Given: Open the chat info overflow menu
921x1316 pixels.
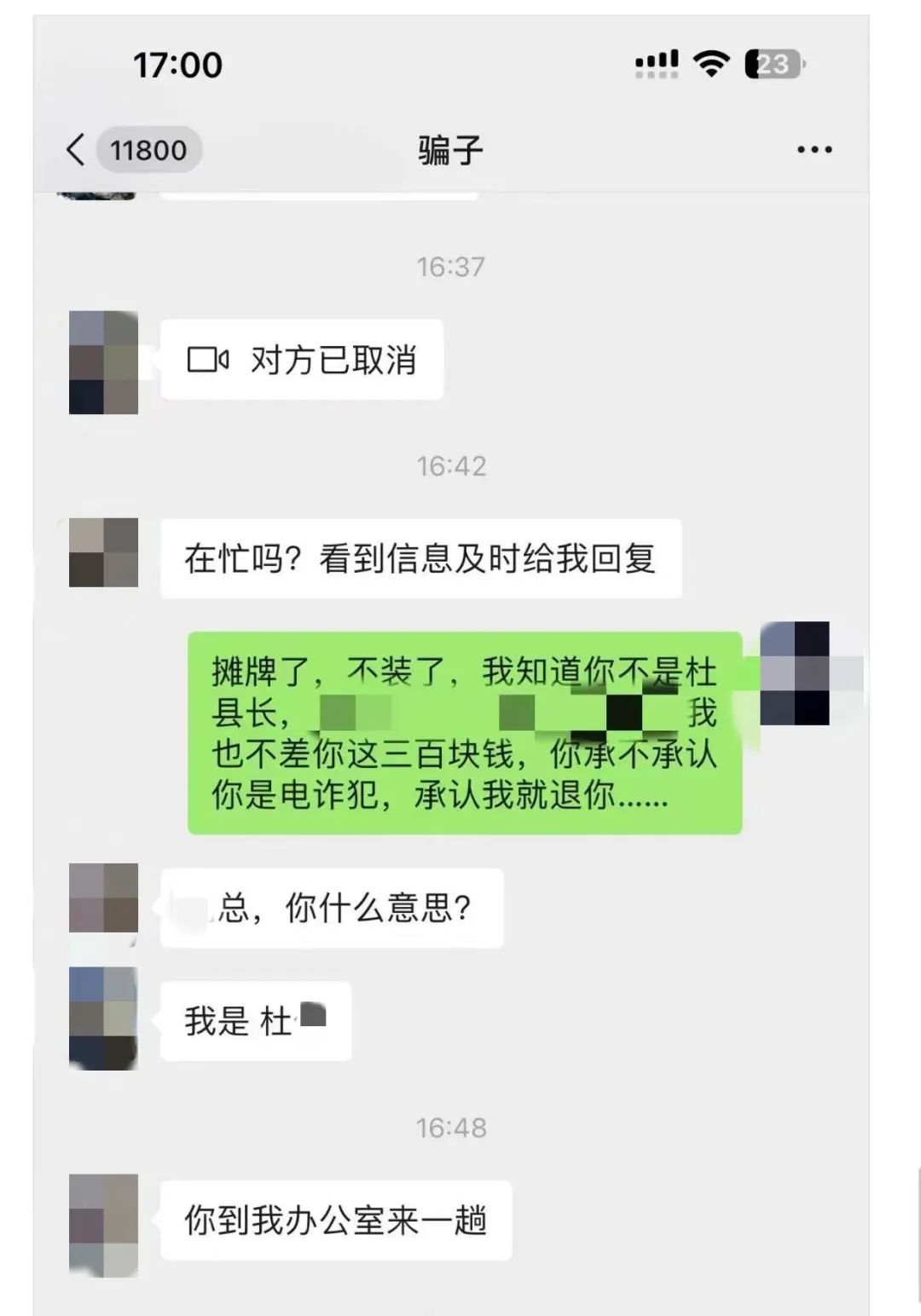Looking at the screenshot, I should pyautogui.click(x=814, y=150).
